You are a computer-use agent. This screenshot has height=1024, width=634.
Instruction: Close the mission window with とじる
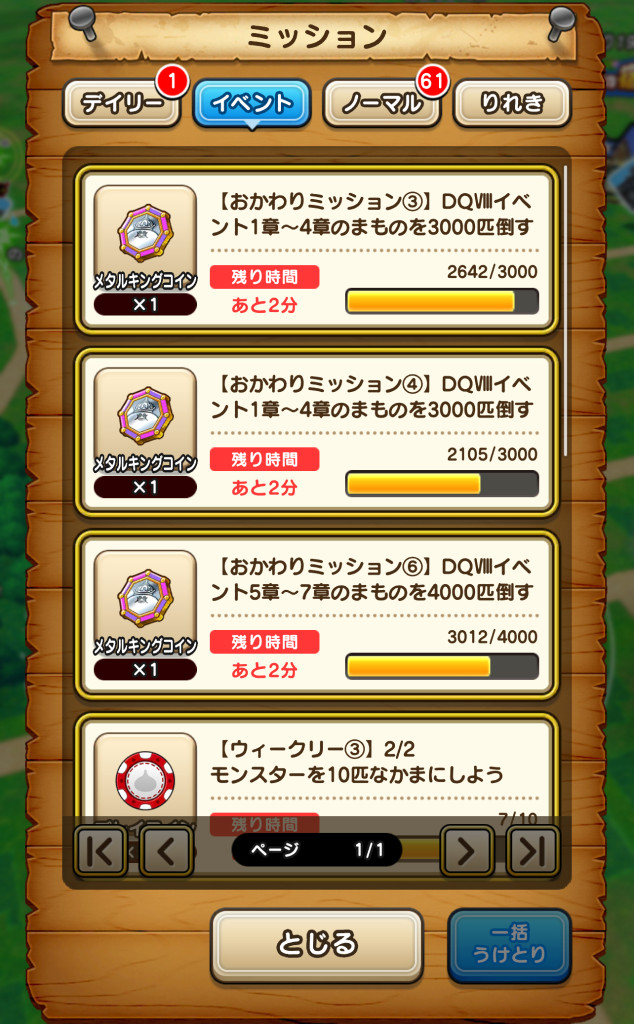[x=316, y=944]
